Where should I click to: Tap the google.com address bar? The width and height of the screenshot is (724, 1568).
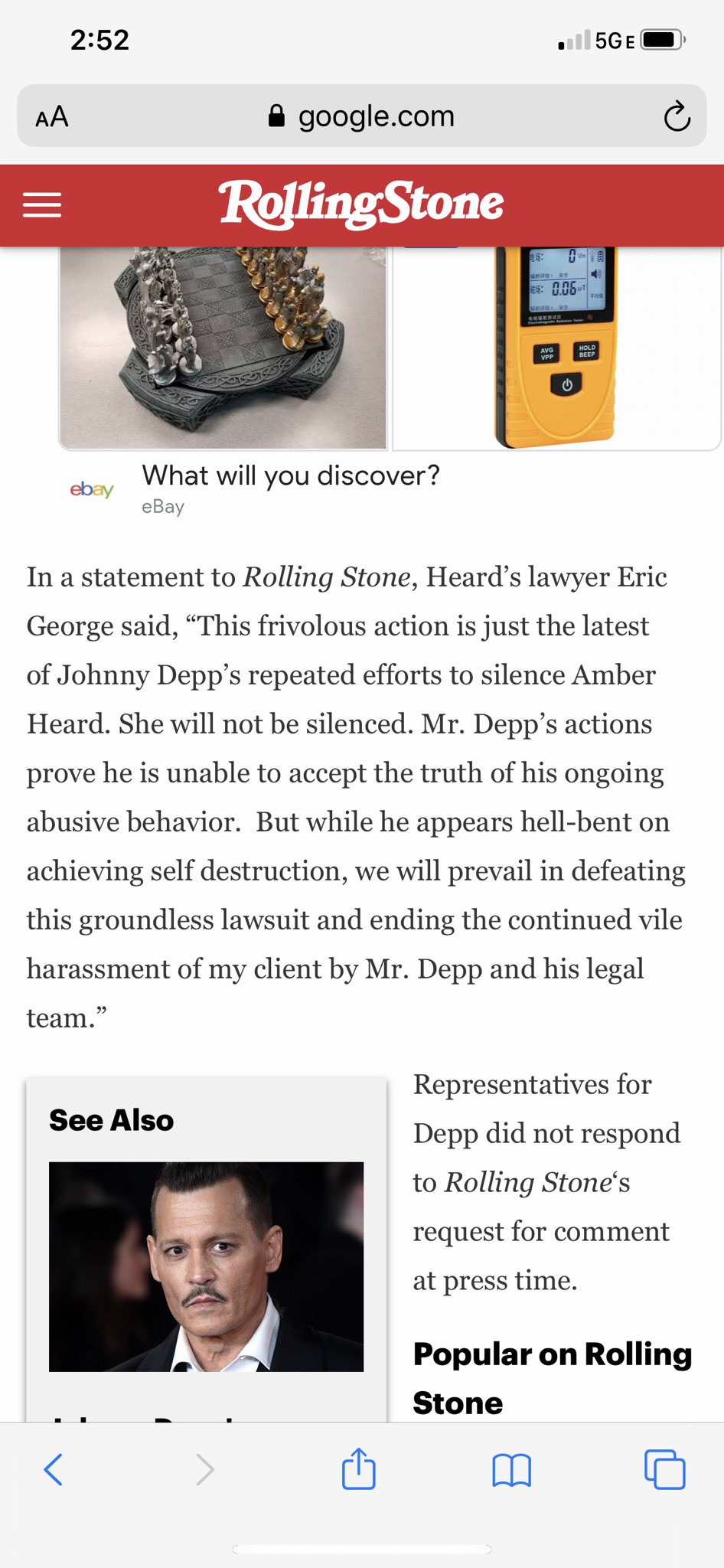[x=362, y=116]
